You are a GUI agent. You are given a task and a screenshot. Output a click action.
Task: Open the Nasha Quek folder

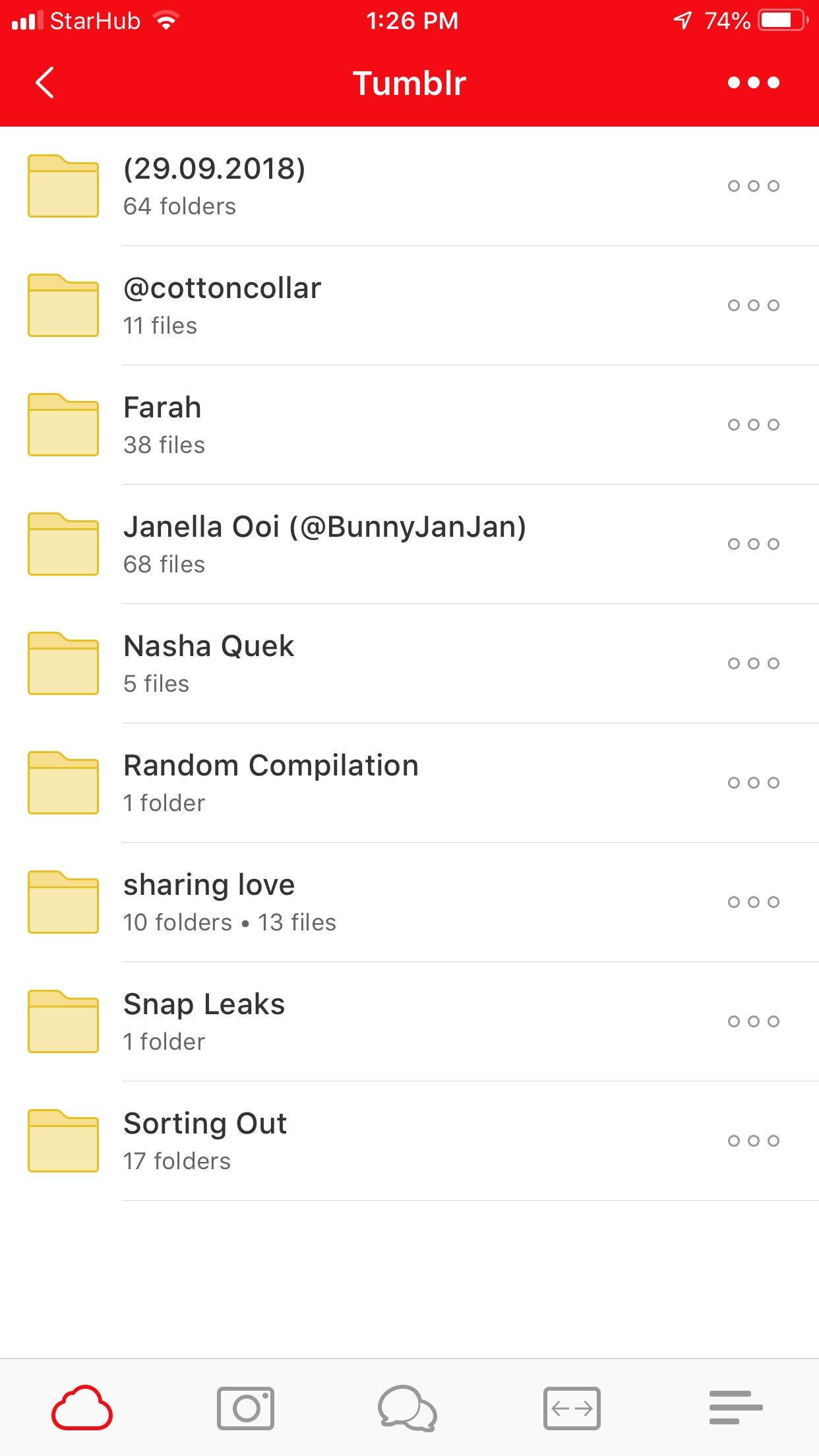[x=208, y=663]
